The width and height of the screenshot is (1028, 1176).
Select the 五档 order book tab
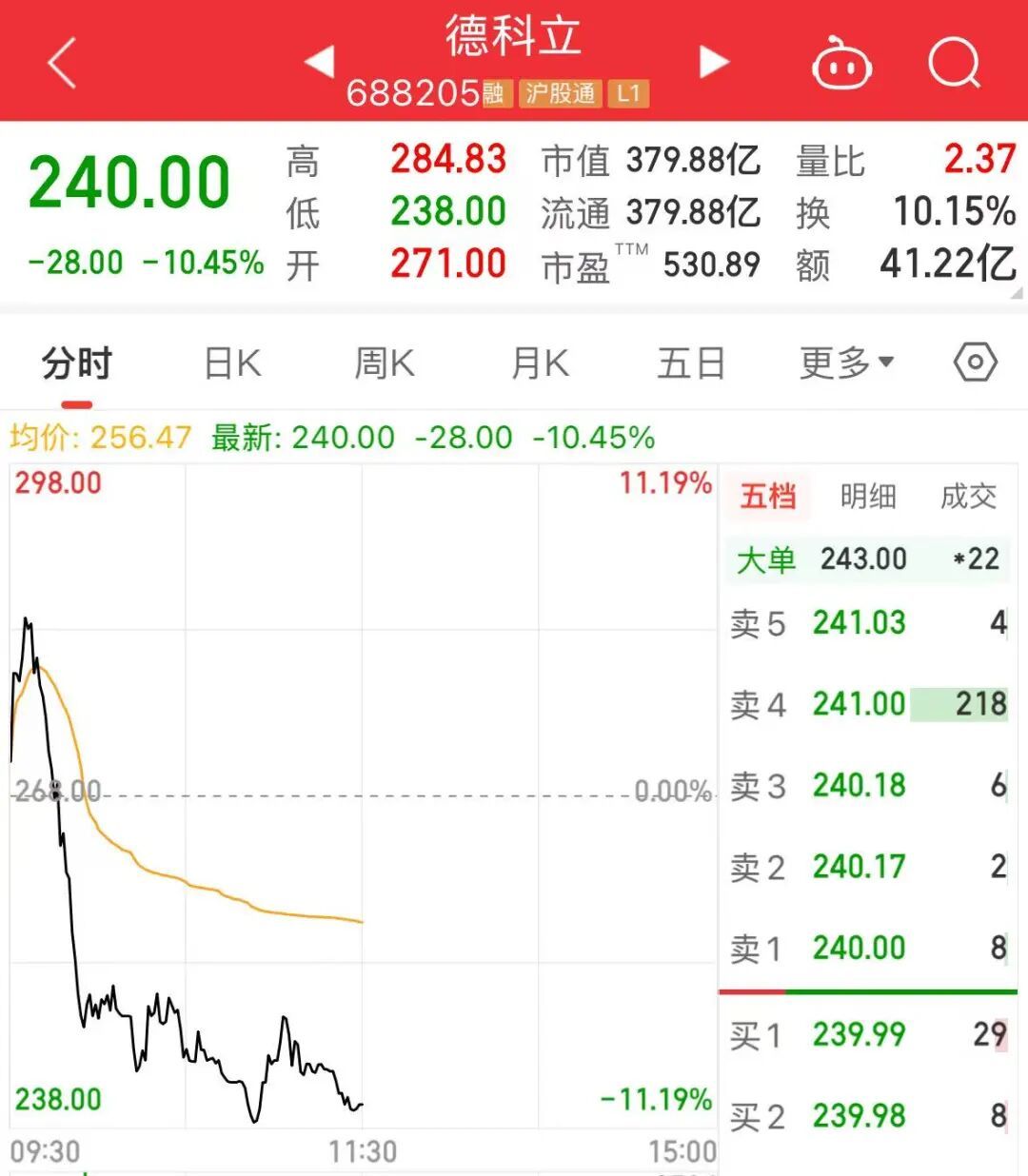point(768,496)
